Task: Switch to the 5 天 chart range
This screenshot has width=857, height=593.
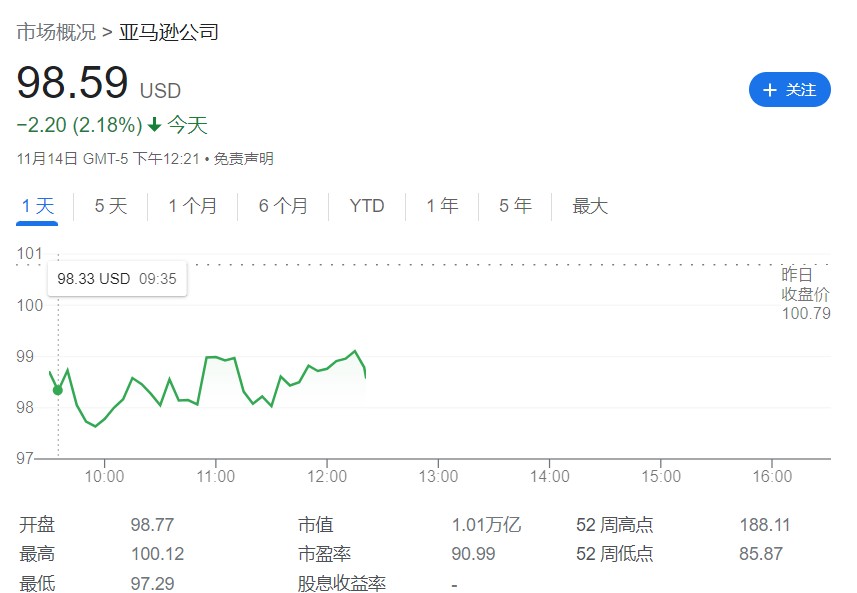Action: 111,206
